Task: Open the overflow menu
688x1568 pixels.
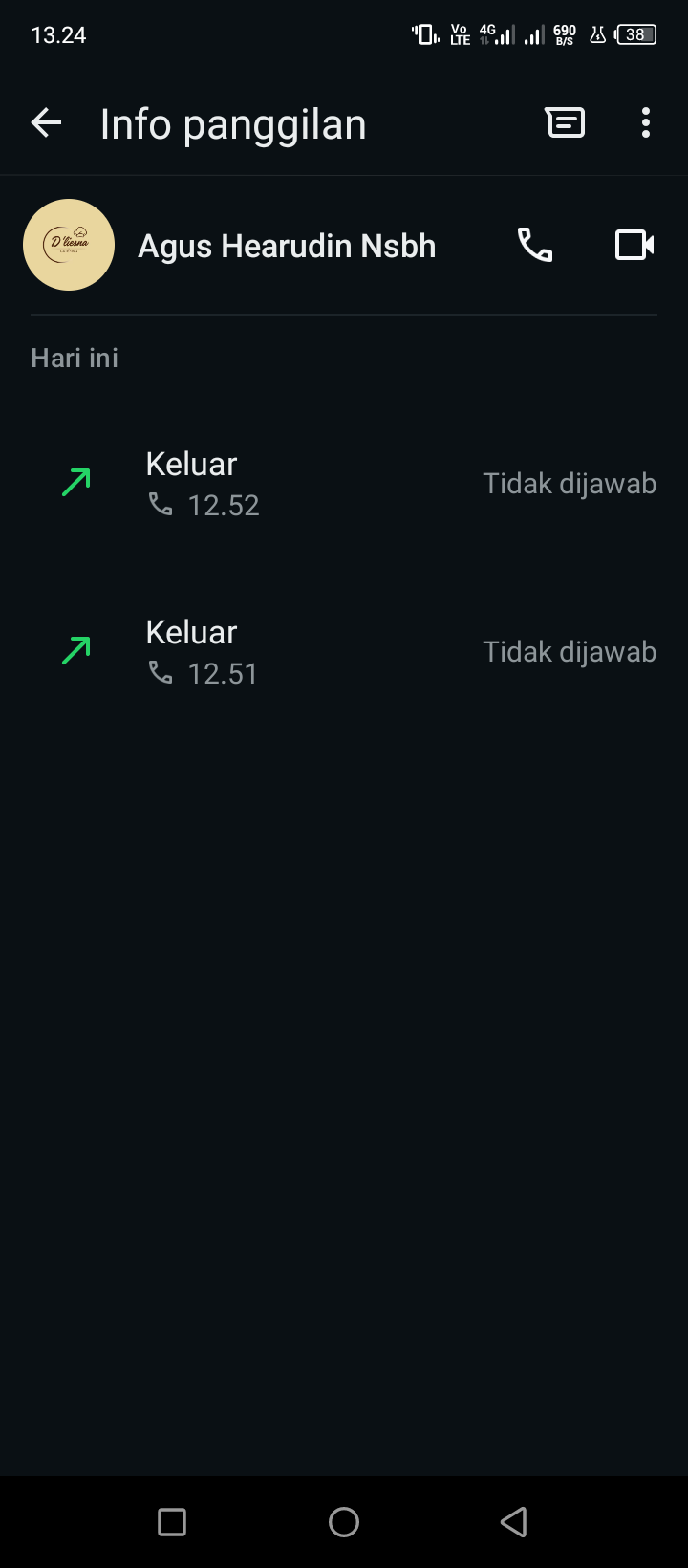Action: tap(646, 123)
